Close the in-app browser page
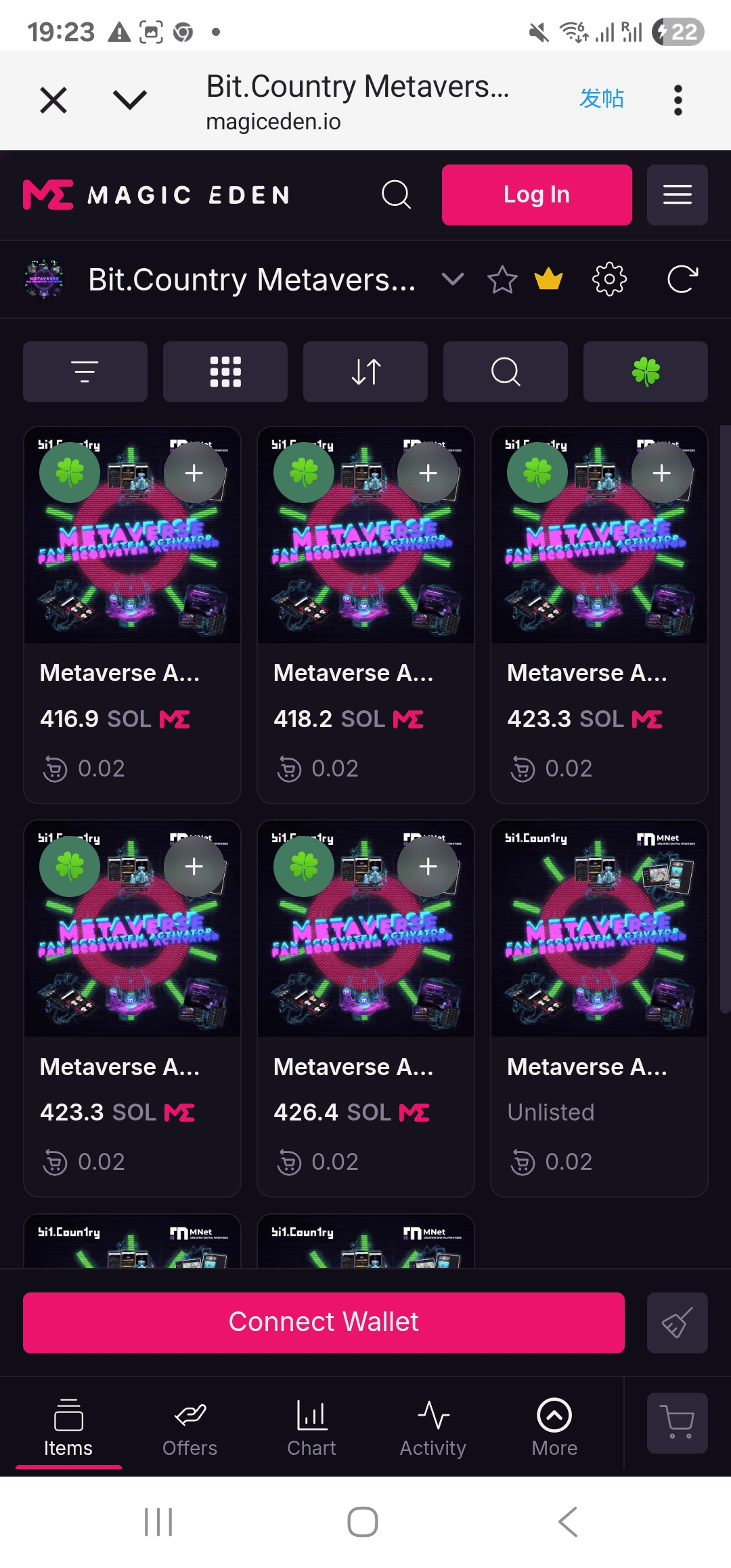Screen dimensions: 731x1568 tap(53, 100)
